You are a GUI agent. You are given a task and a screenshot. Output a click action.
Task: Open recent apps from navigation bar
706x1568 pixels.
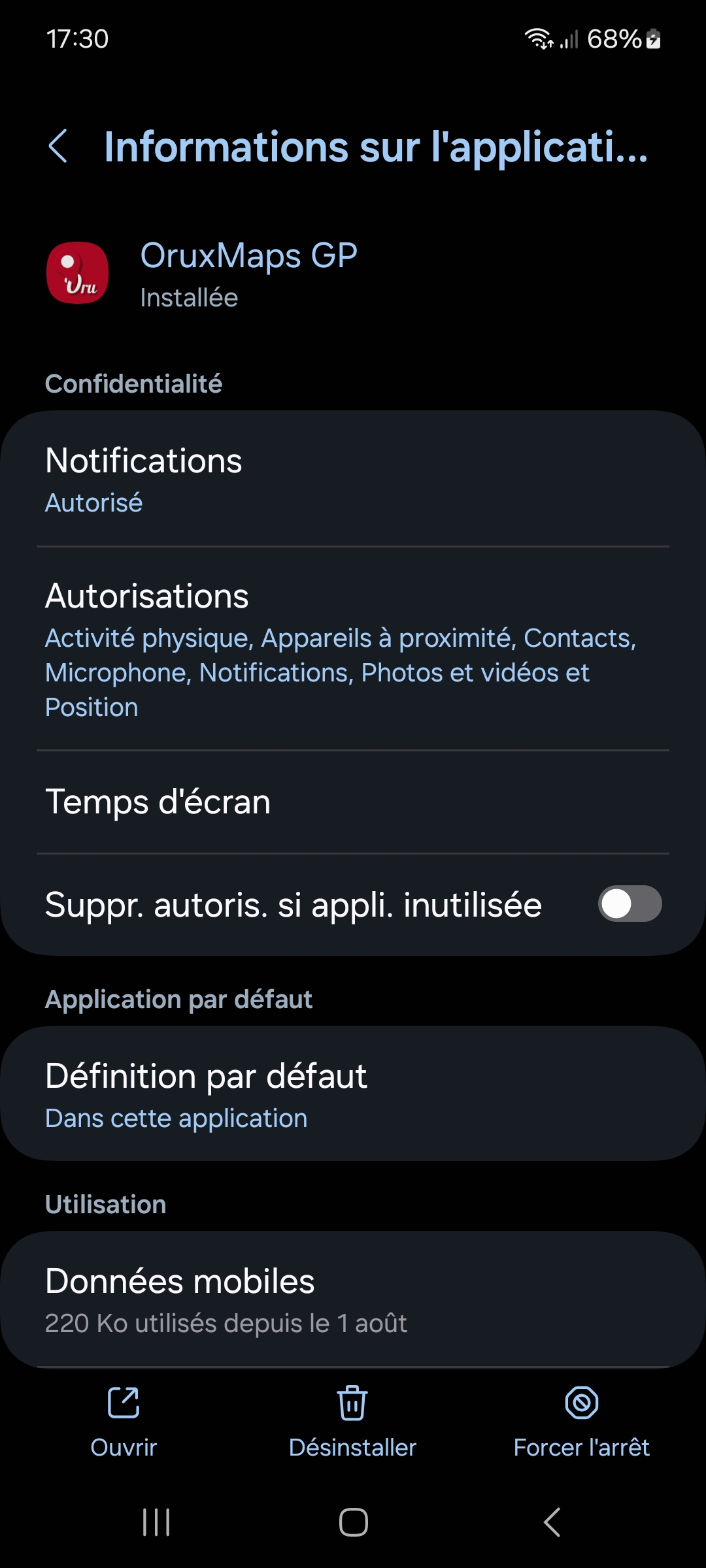click(x=156, y=1522)
